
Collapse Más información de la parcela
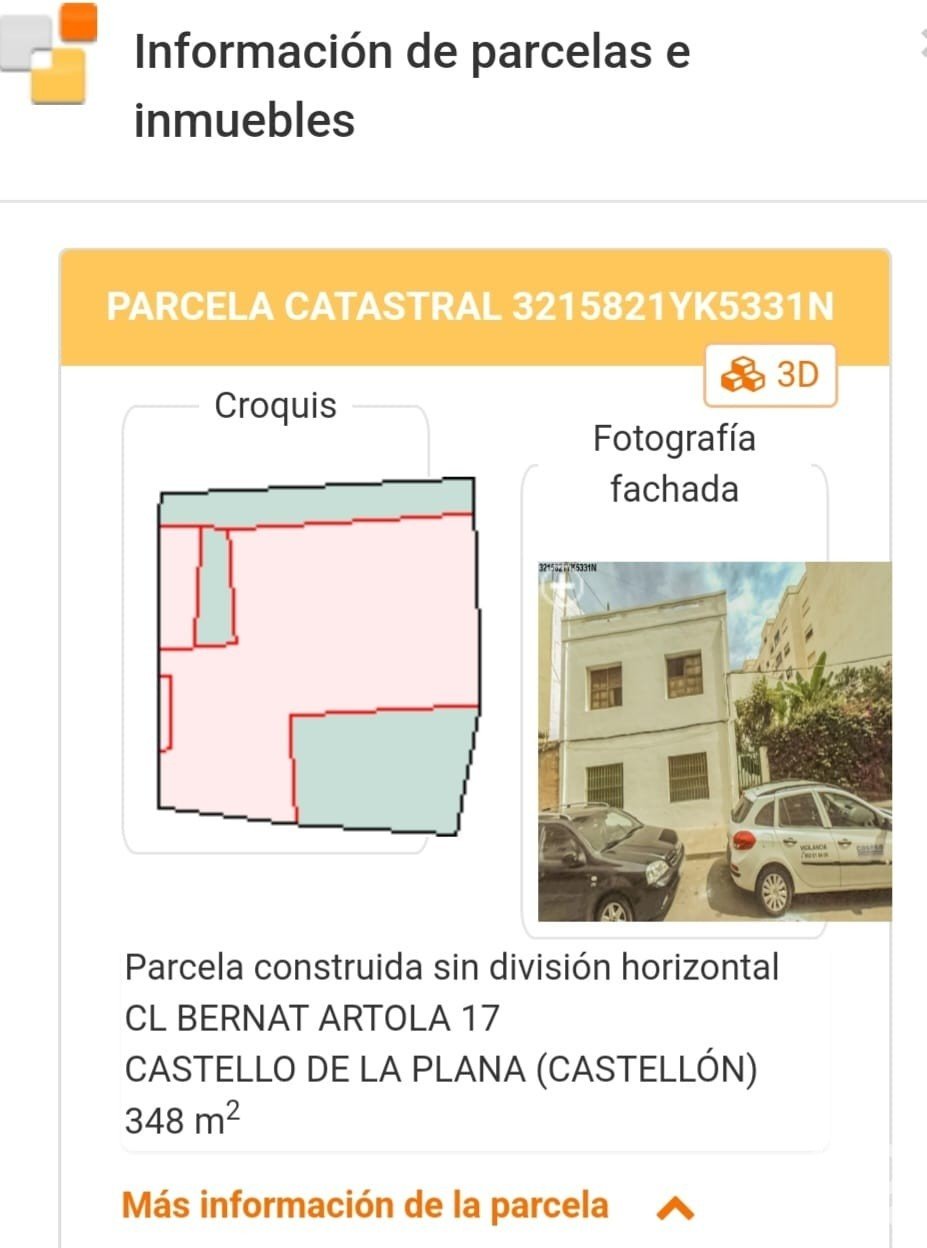pos(675,1208)
